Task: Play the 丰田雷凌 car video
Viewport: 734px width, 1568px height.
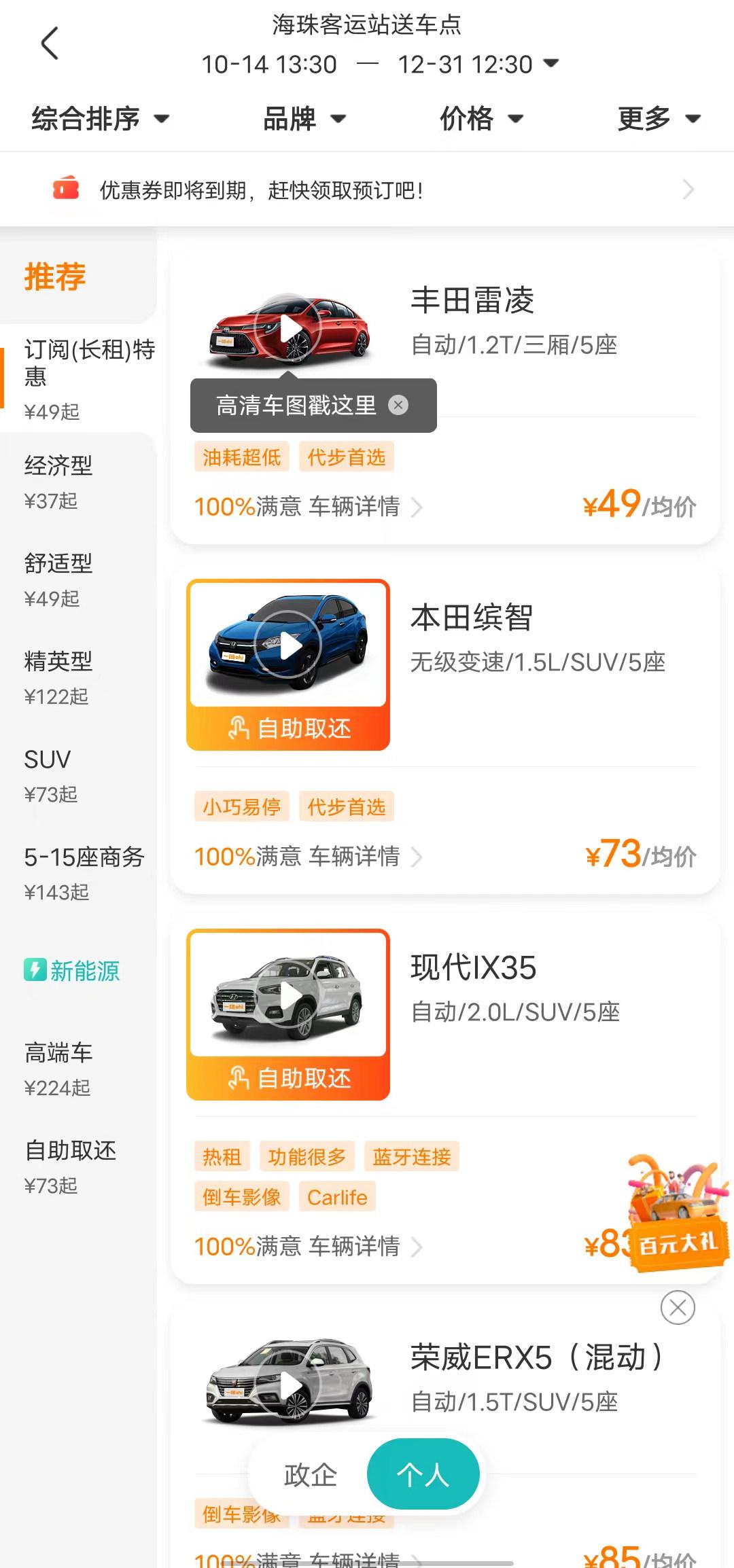Action: click(292, 331)
